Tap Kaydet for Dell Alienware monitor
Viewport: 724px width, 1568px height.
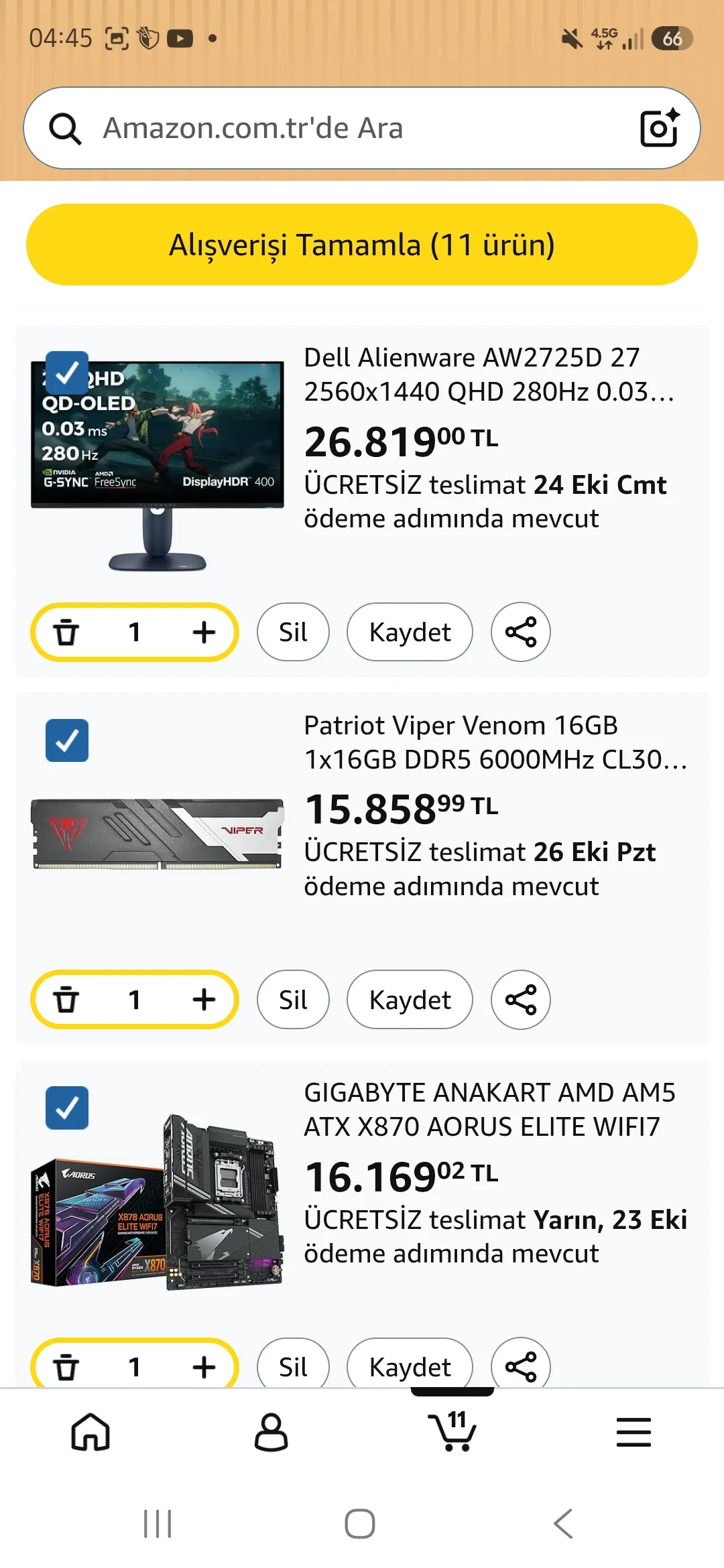[x=410, y=632]
